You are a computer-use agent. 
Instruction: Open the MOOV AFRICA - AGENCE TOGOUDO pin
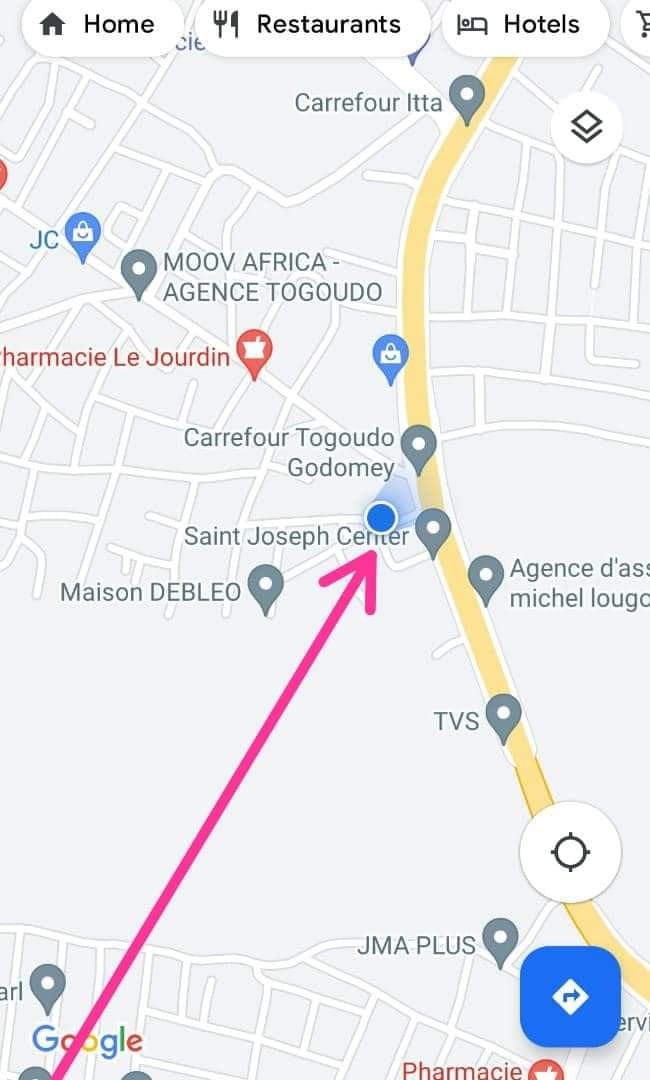(139, 272)
